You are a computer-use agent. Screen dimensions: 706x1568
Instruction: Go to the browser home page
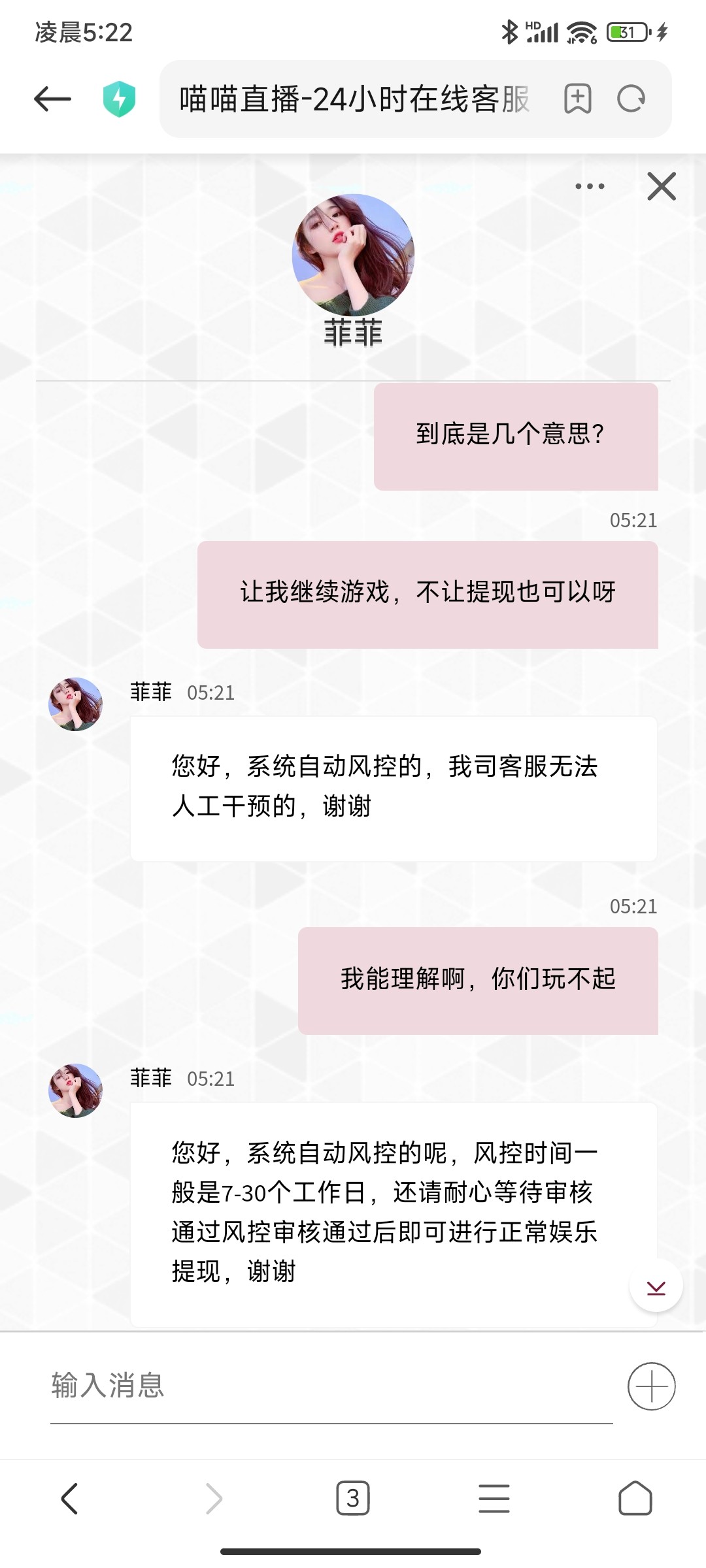point(635,1498)
